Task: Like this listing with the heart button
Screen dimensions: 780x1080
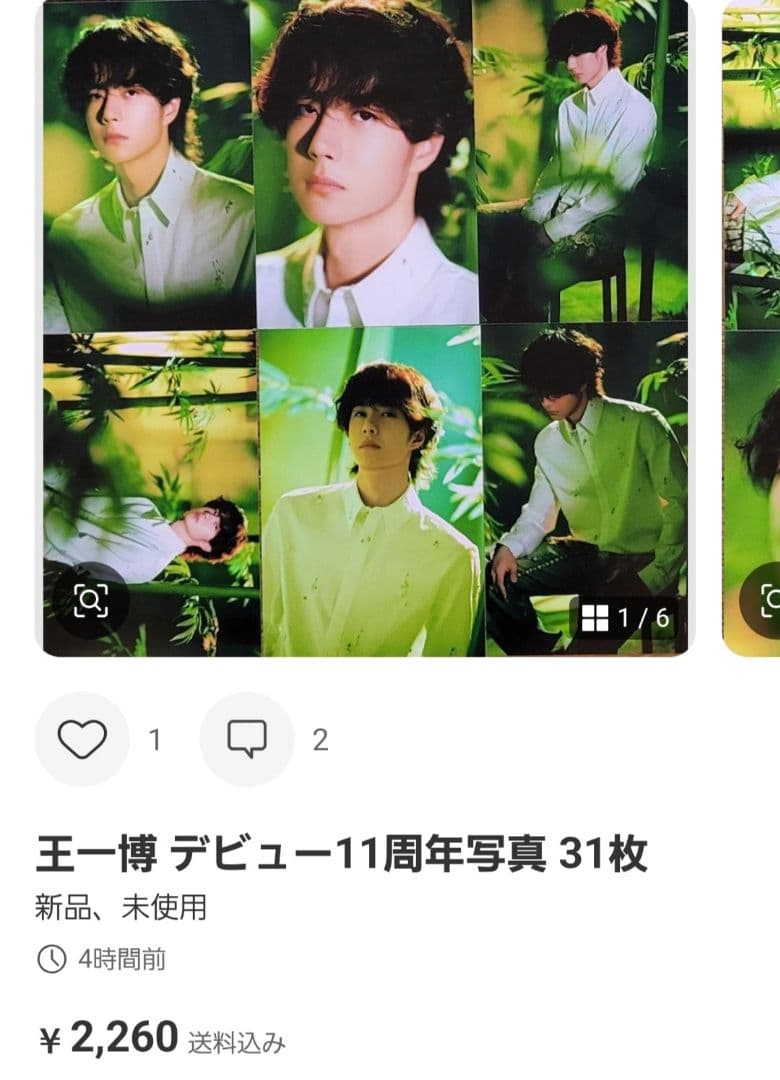Action: click(x=82, y=739)
